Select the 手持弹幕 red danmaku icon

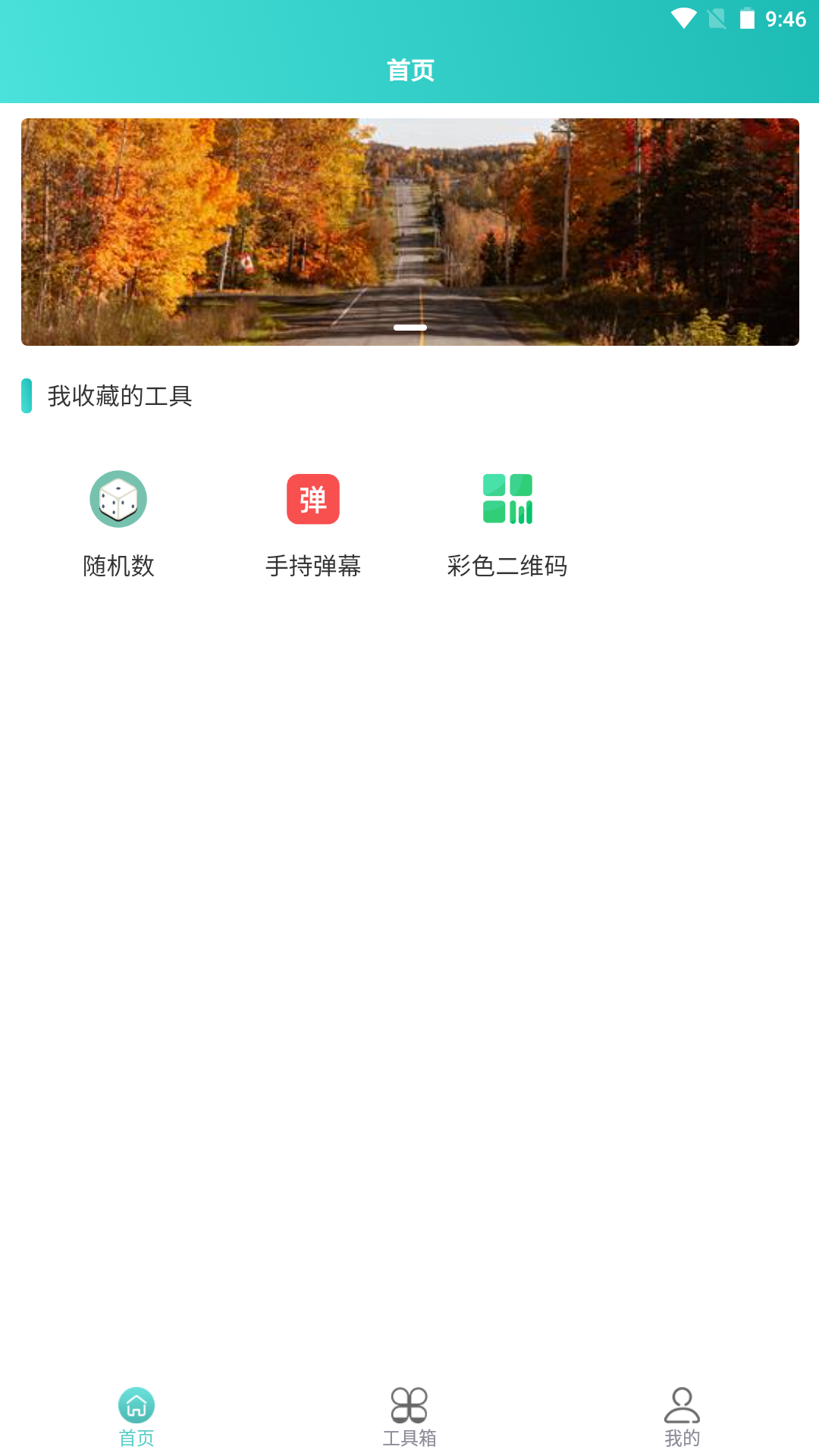314,499
